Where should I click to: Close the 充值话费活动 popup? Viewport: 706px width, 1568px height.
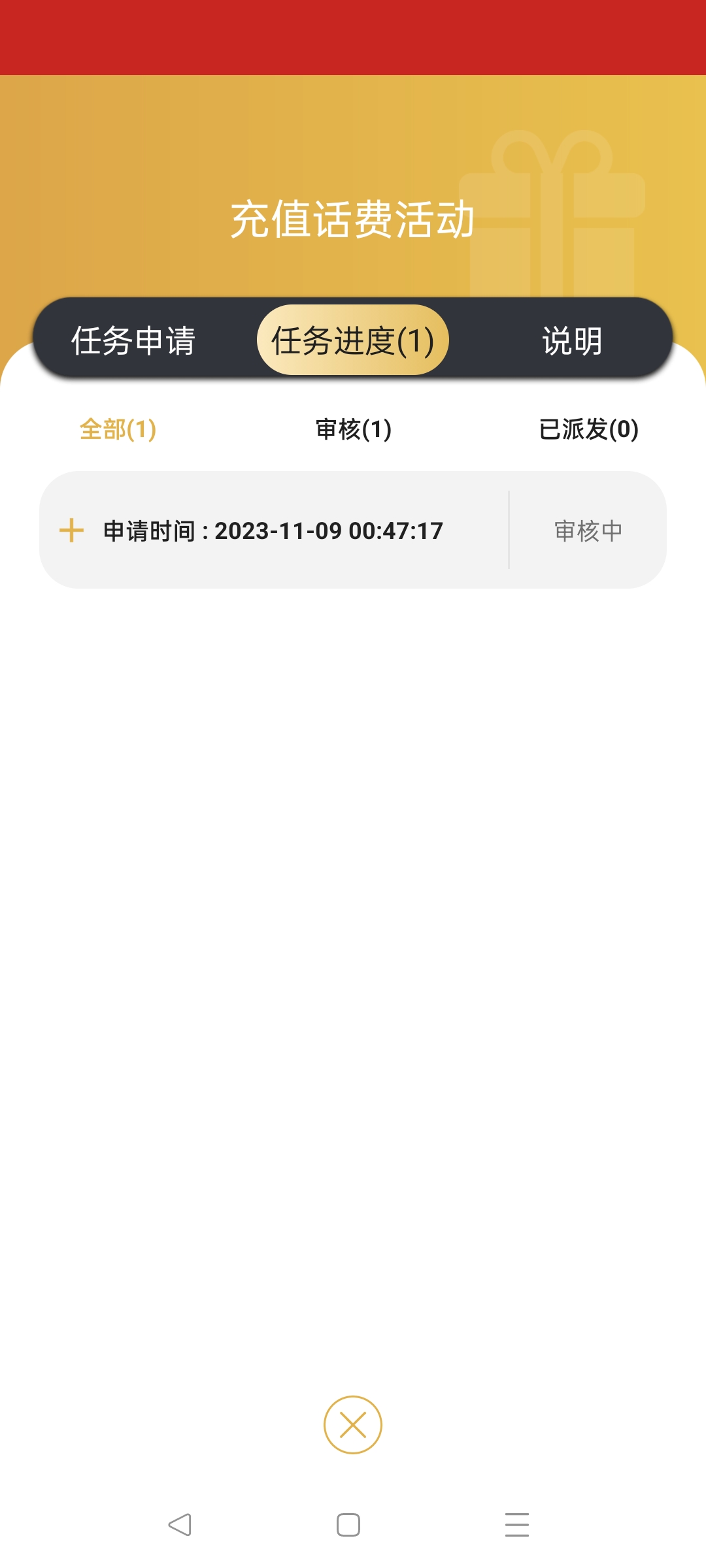[x=353, y=1425]
